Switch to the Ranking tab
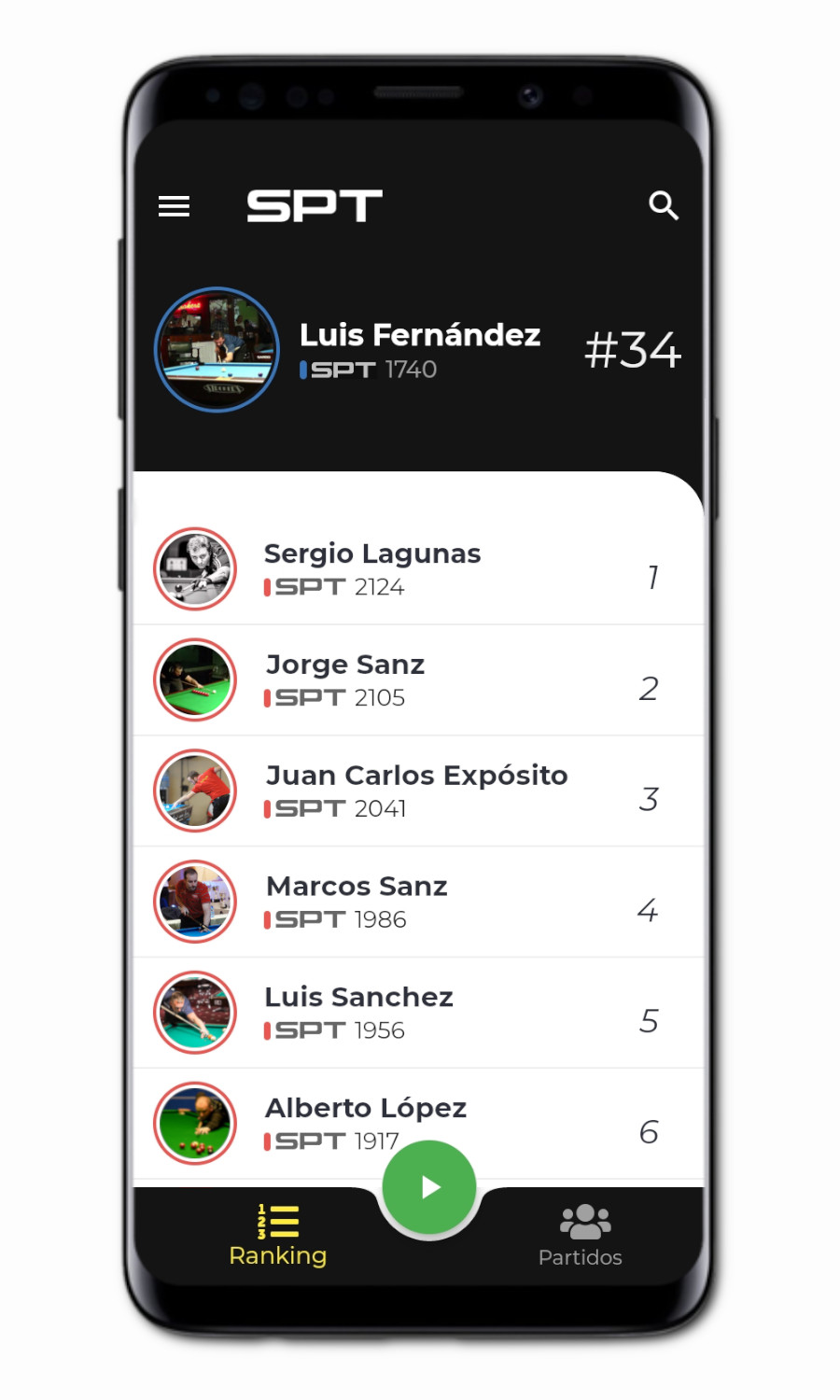The image size is (840, 1400). (278, 1236)
